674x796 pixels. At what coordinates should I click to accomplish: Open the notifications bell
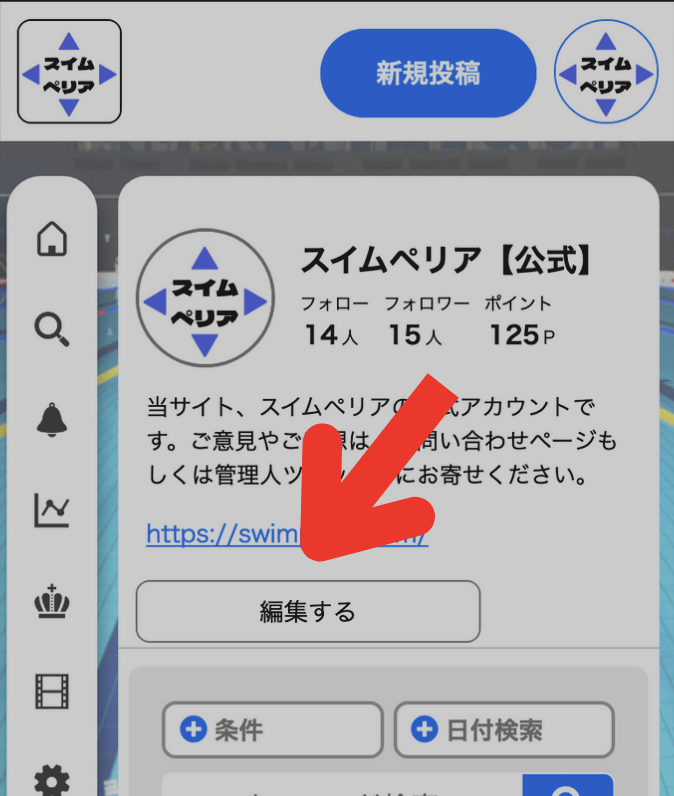(52, 420)
